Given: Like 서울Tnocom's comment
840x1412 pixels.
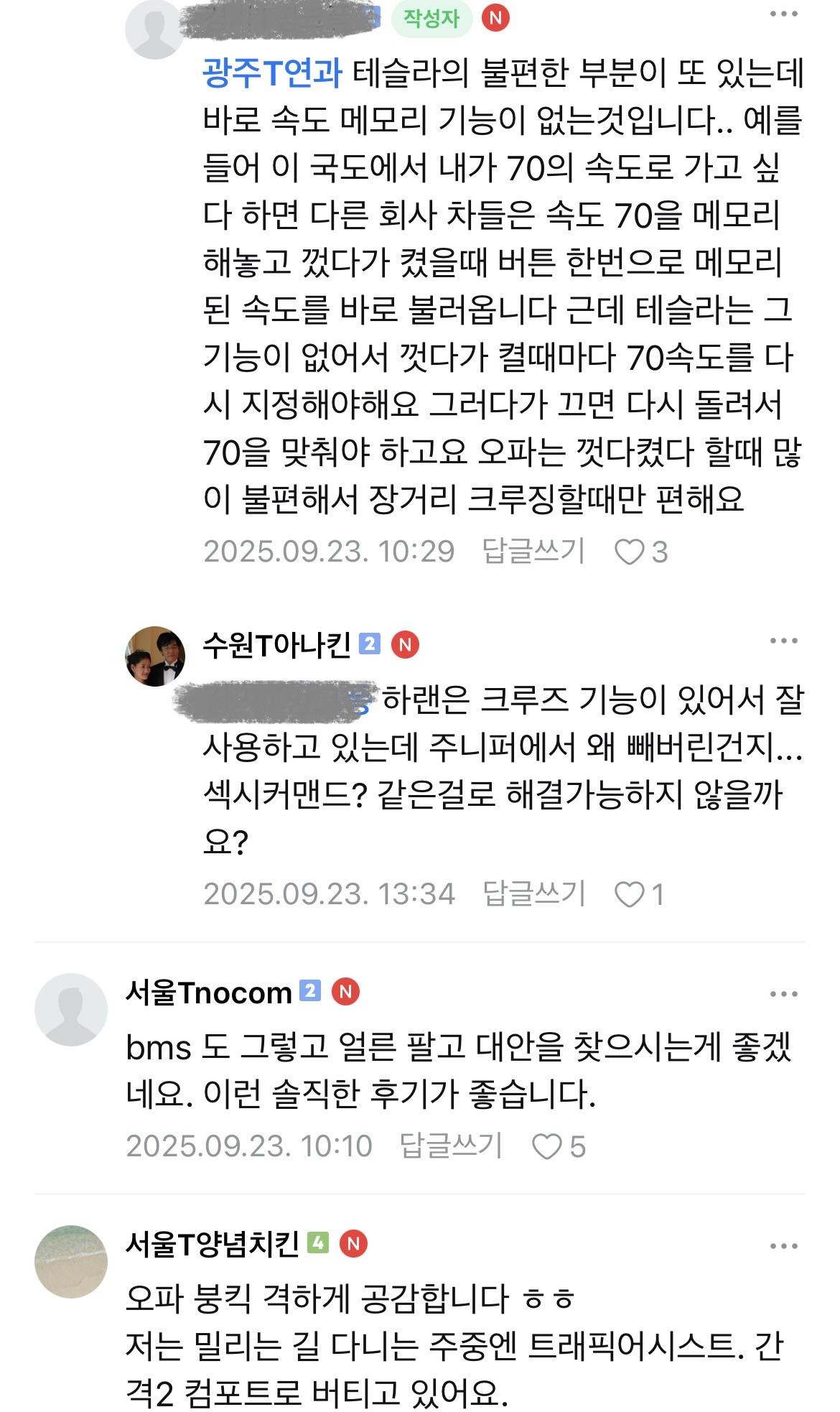Looking at the screenshot, I should [546, 1146].
